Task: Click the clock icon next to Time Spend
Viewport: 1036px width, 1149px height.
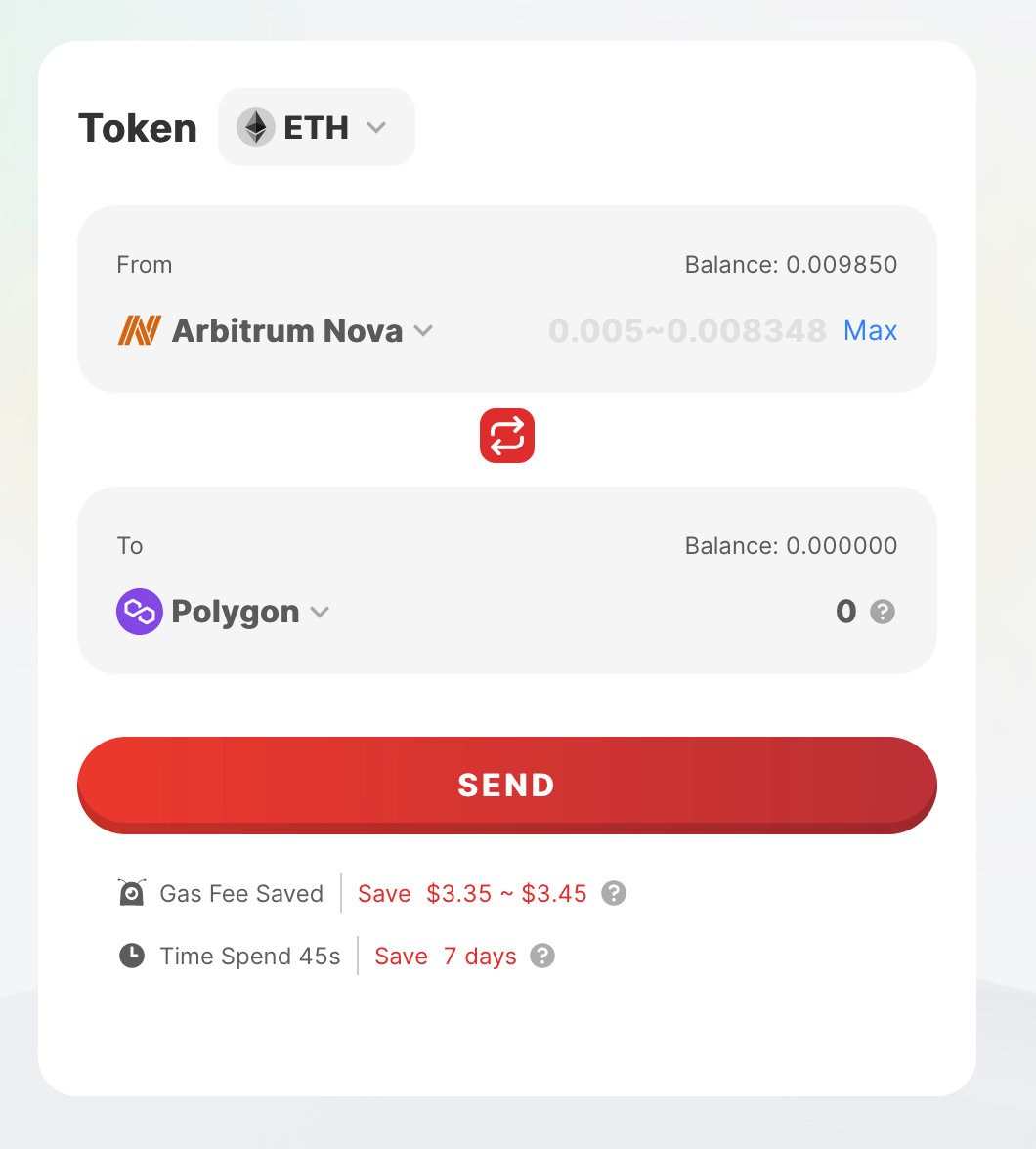Action: [131, 956]
